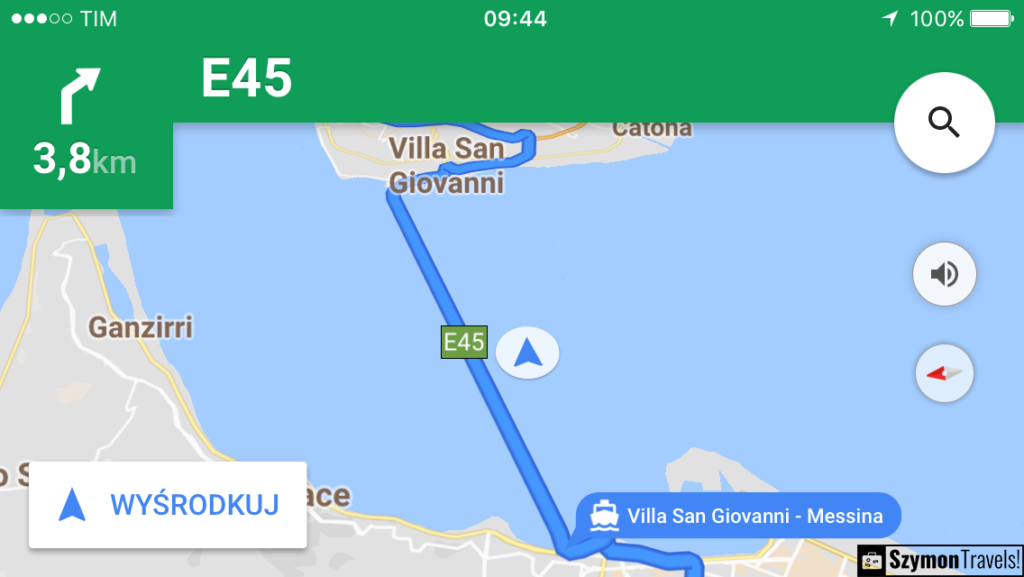1024x577 pixels.
Task: Open the Villa San Giovanni - Messina ferry label
Action: tap(739, 517)
